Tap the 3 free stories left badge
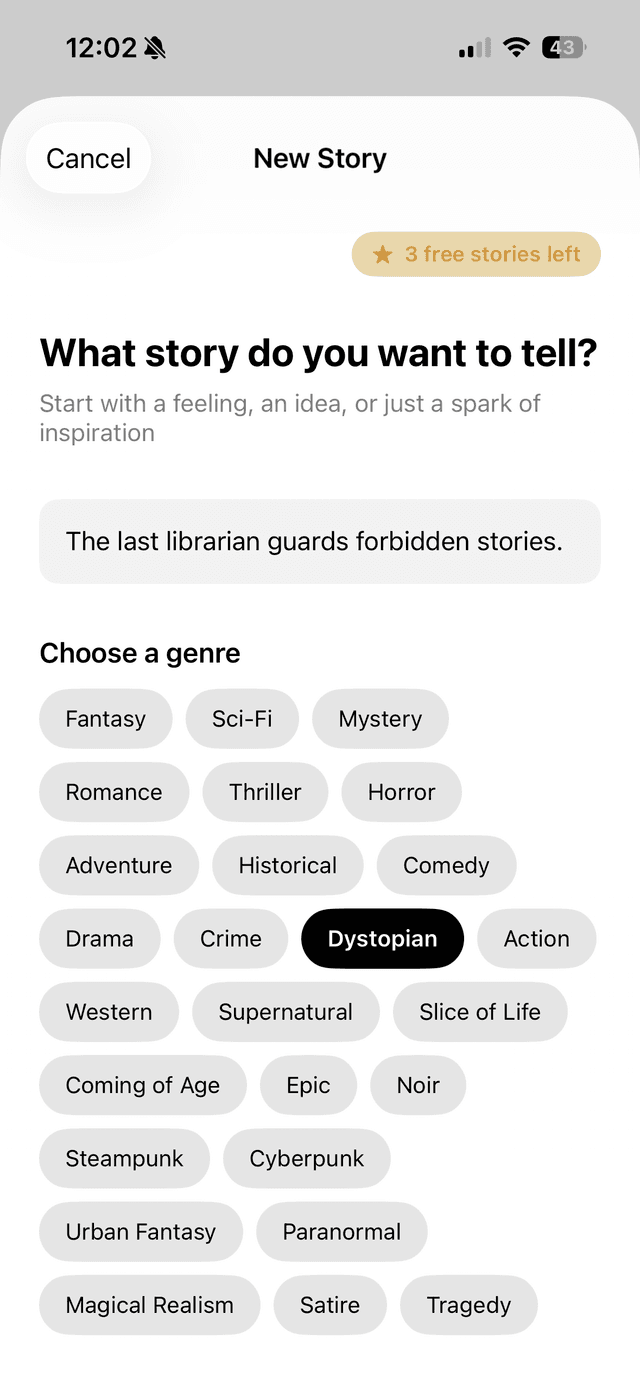This screenshot has width=640, height=1387. coord(476,254)
